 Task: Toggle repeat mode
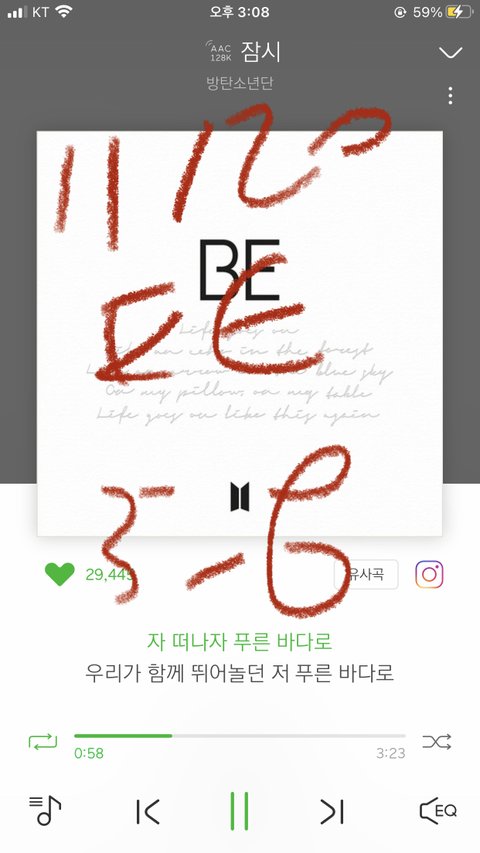pos(43,741)
